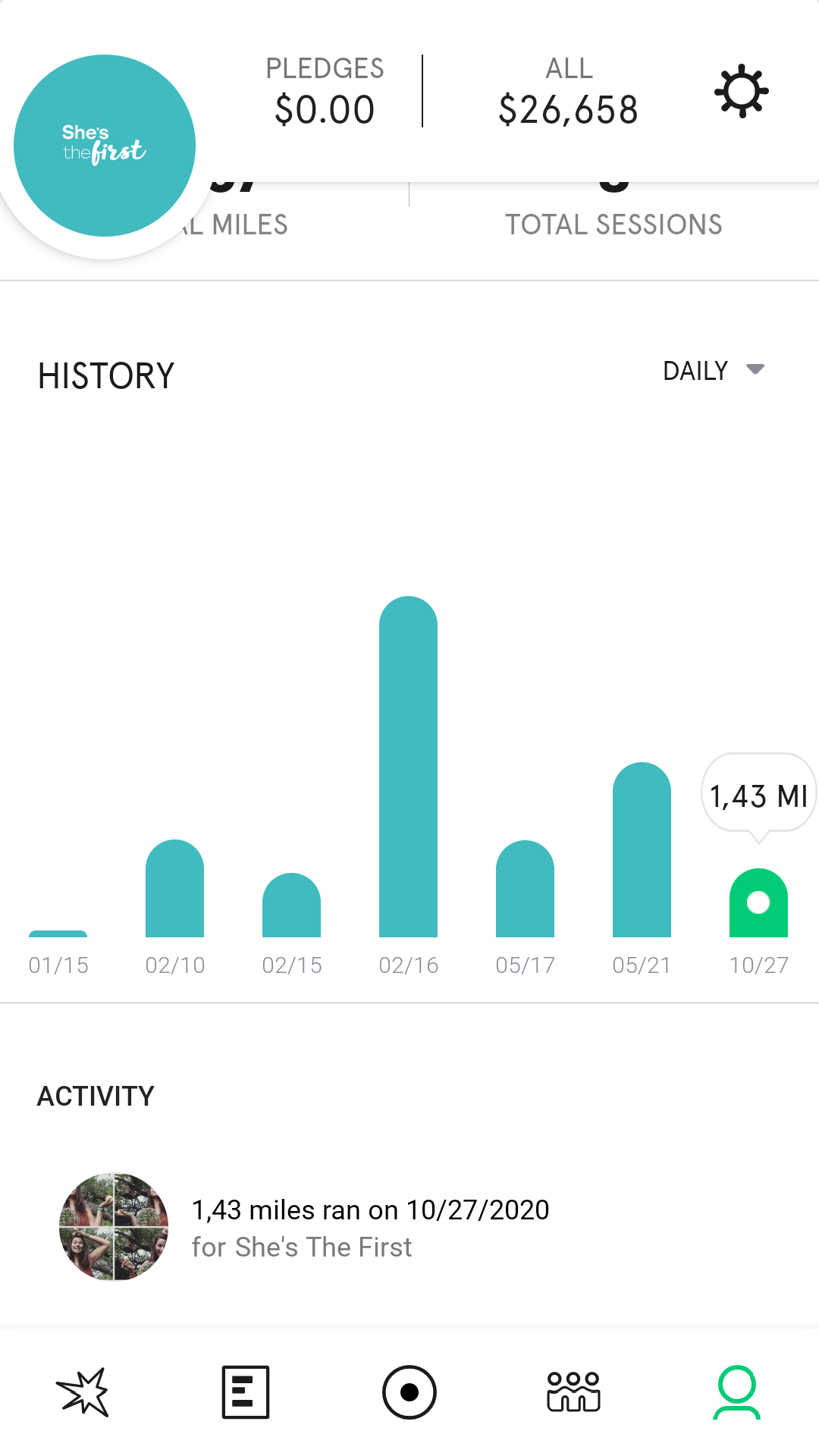The image size is (819, 1456).
Task: Select the 05/17 history bar
Action: (x=525, y=889)
